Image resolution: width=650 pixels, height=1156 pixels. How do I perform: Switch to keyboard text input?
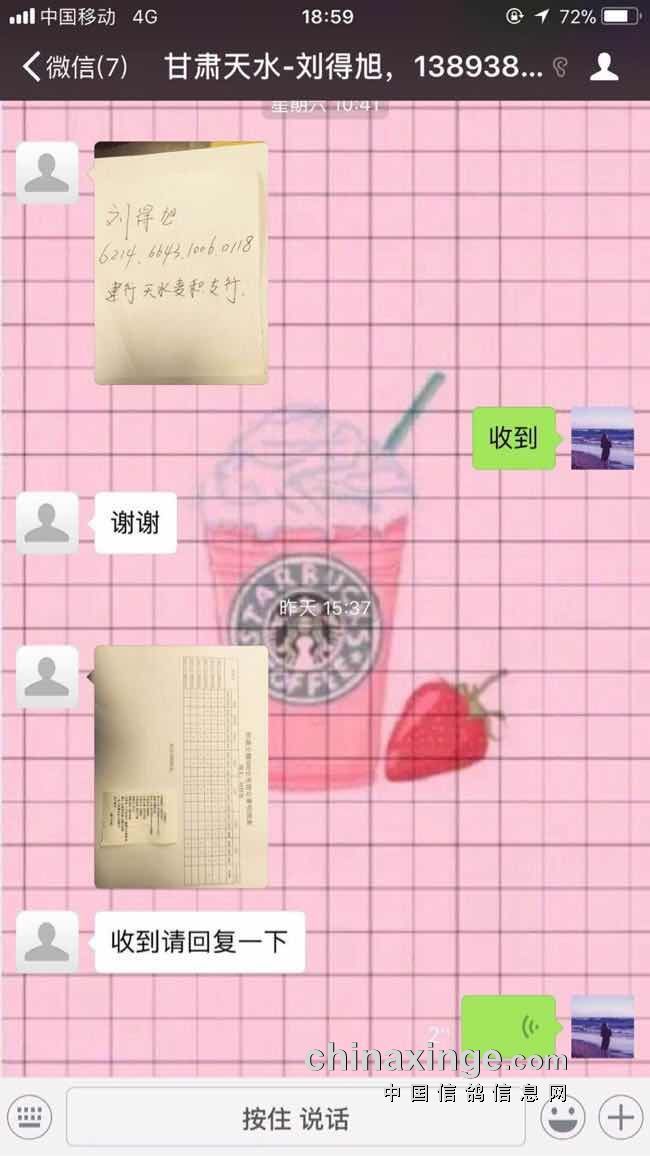click(x=30, y=1116)
